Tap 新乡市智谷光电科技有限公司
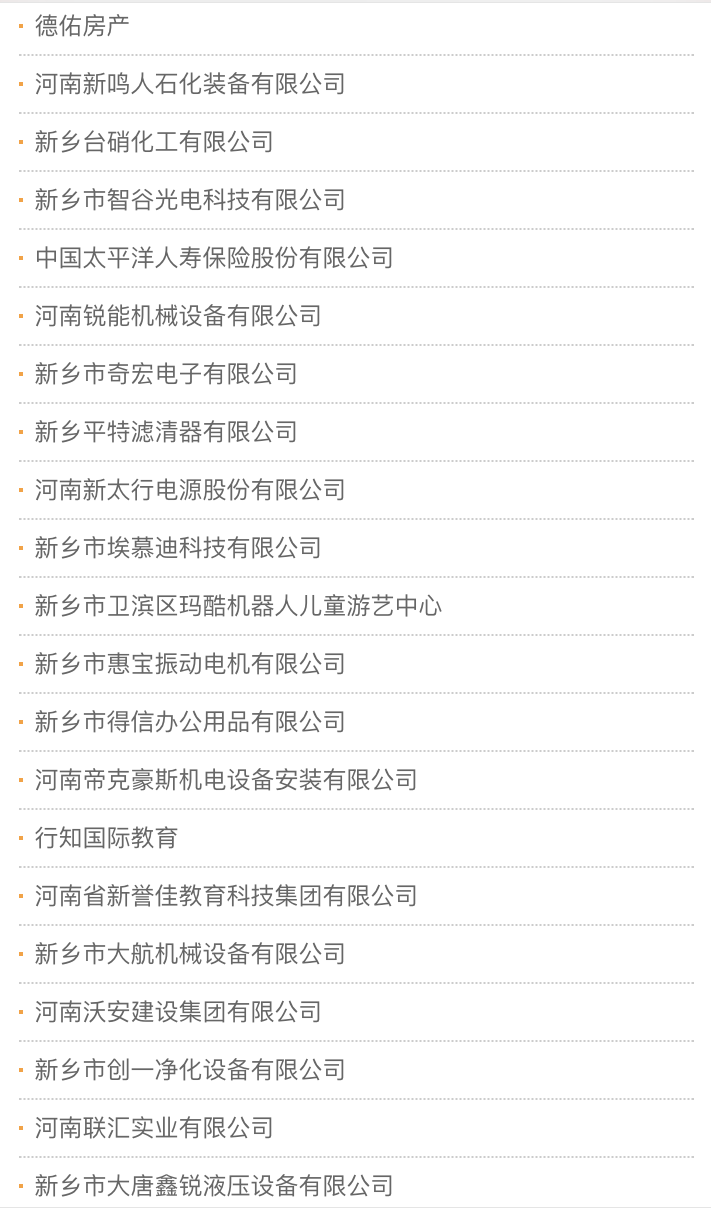The height and width of the screenshot is (1209, 711). point(190,200)
